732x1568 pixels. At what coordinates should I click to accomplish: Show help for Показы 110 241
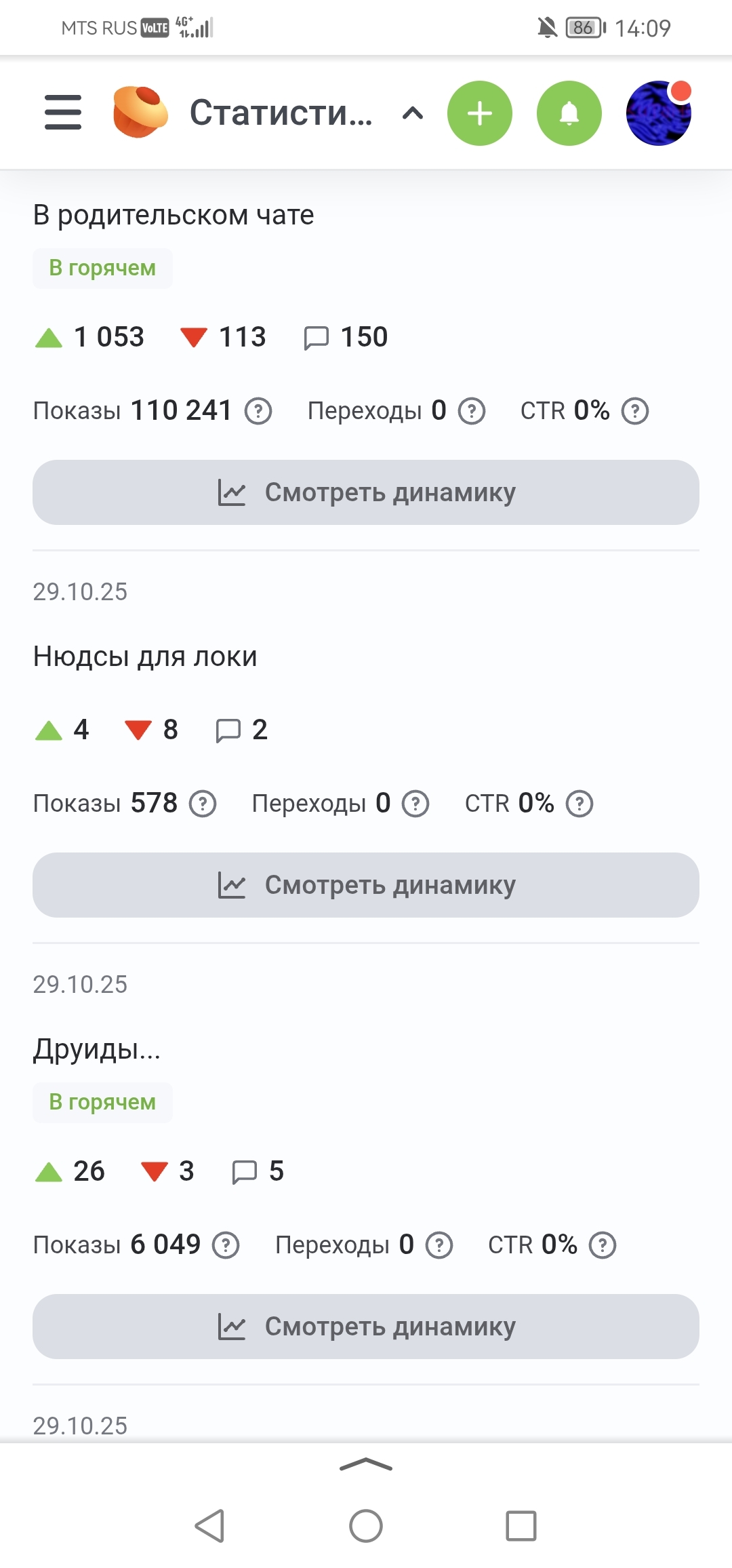click(258, 411)
